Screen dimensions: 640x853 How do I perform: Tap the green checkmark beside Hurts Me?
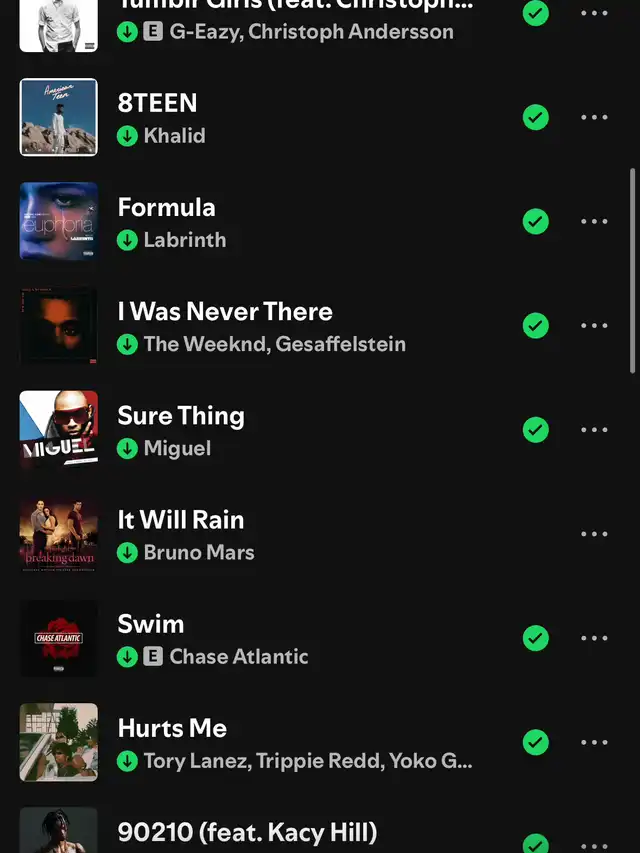(536, 742)
